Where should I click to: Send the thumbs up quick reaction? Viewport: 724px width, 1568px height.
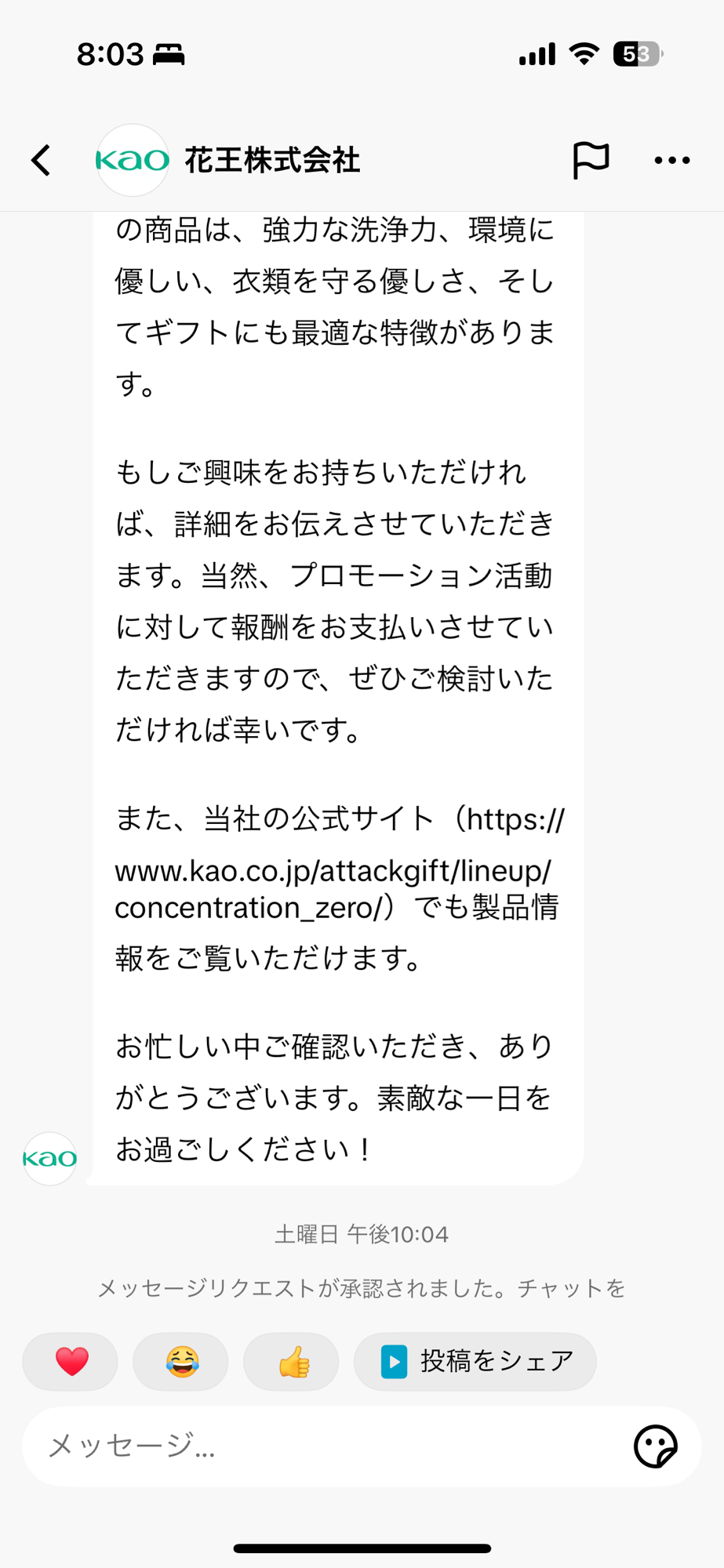click(x=292, y=1361)
